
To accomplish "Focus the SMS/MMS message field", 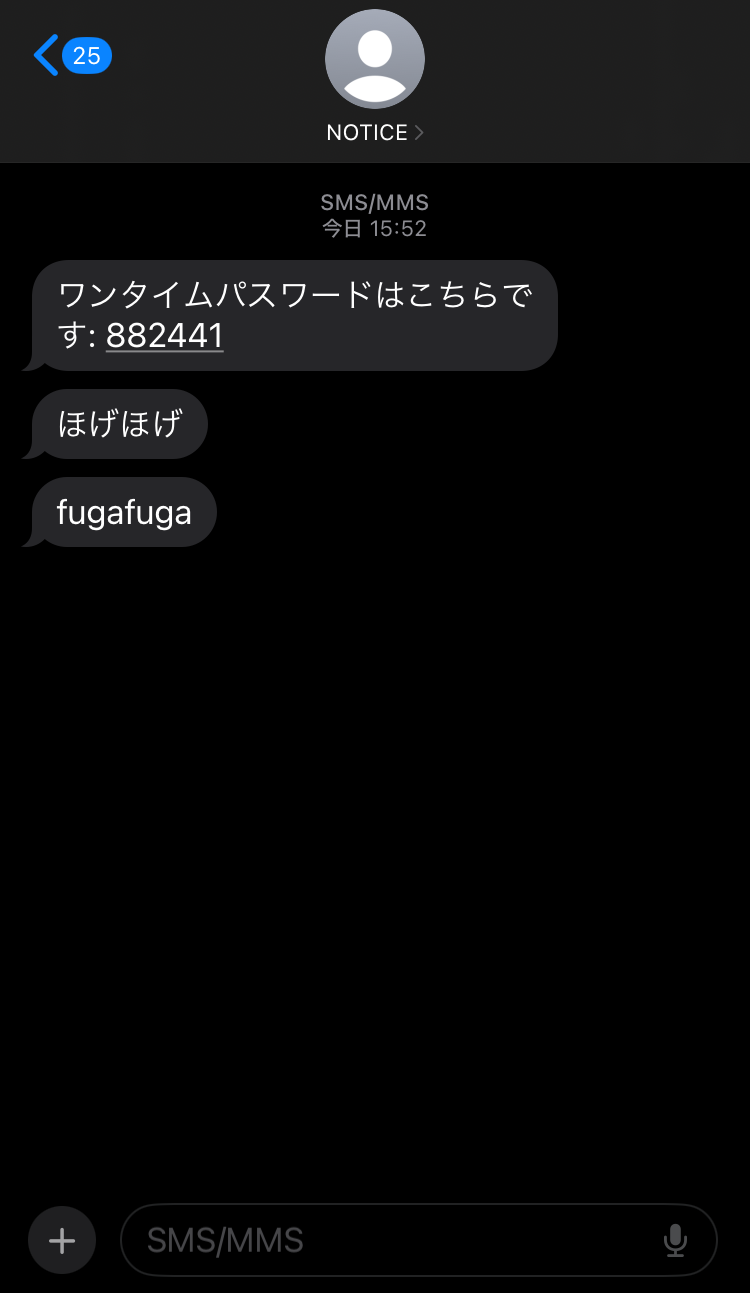I will point(390,1241).
